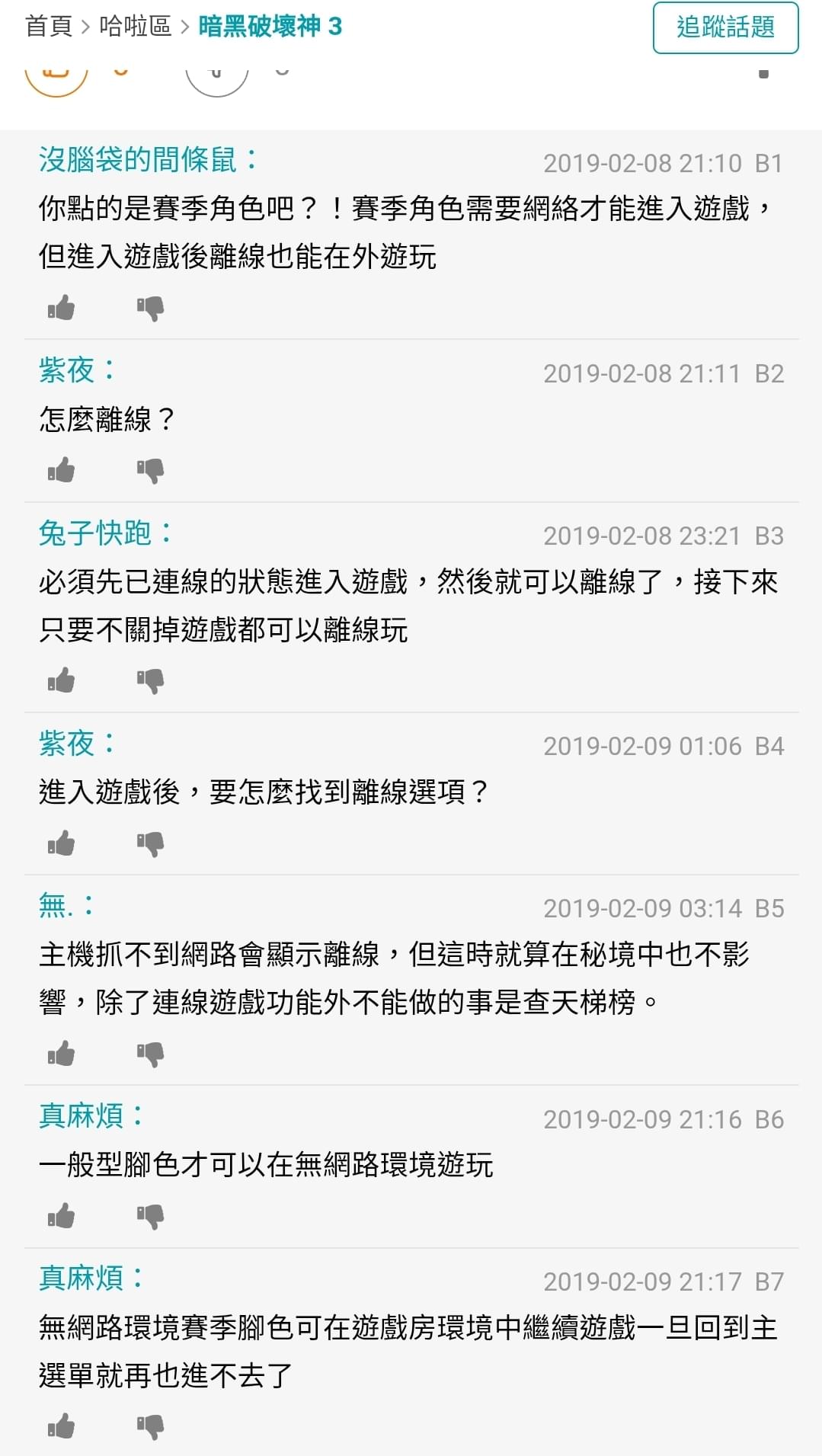
Task: Like 真麻煩's B6 comment
Action: [x=62, y=1216]
